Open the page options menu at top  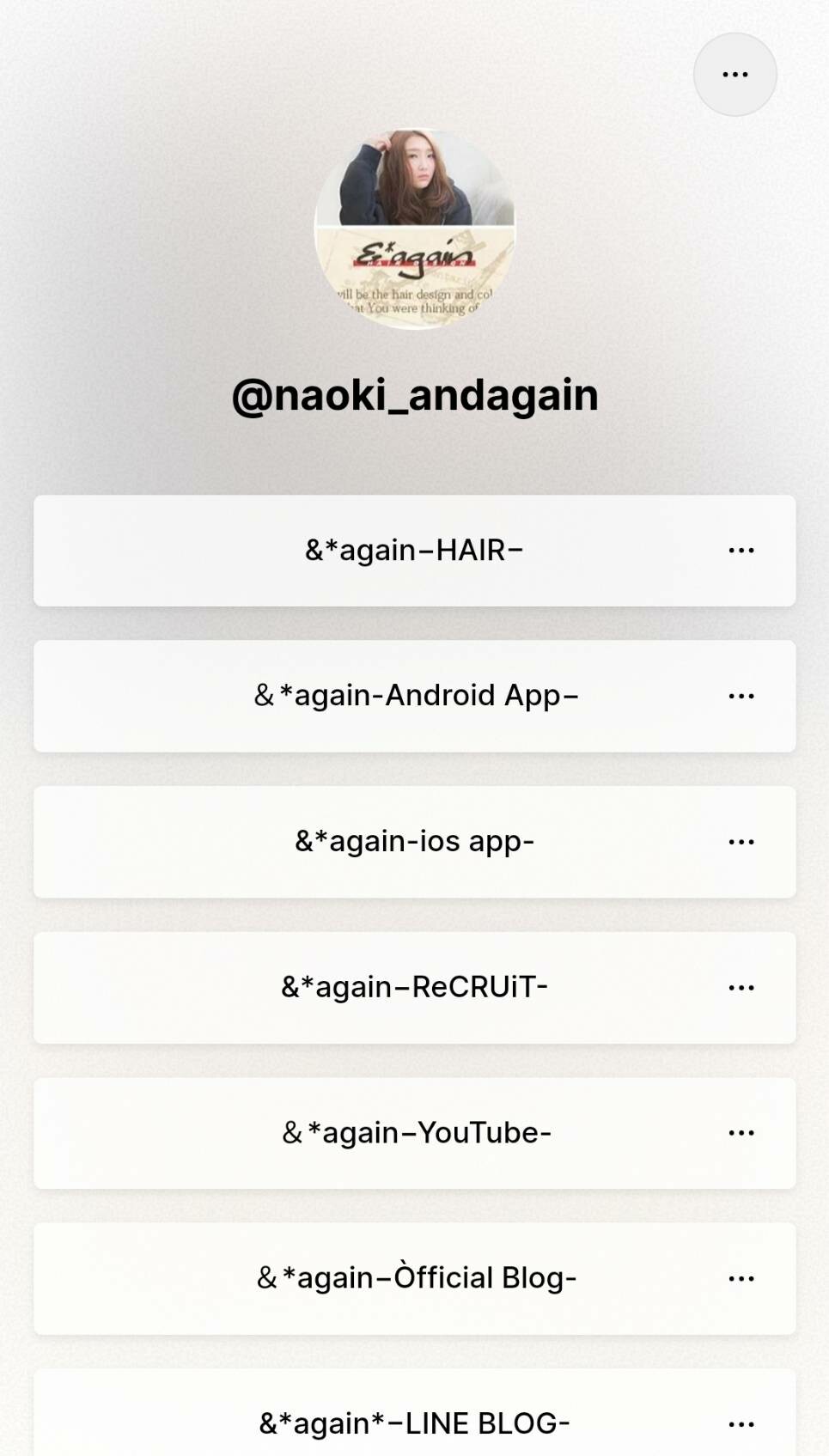click(735, 75)
